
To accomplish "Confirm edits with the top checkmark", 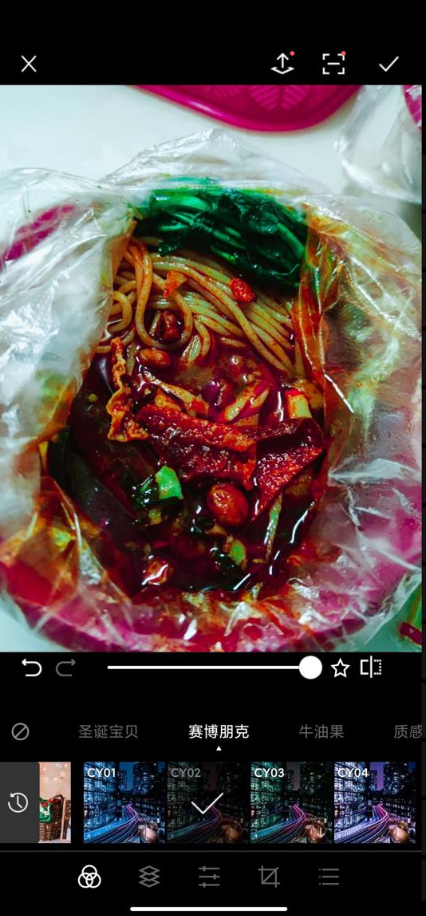I will [x=389, y=64].
